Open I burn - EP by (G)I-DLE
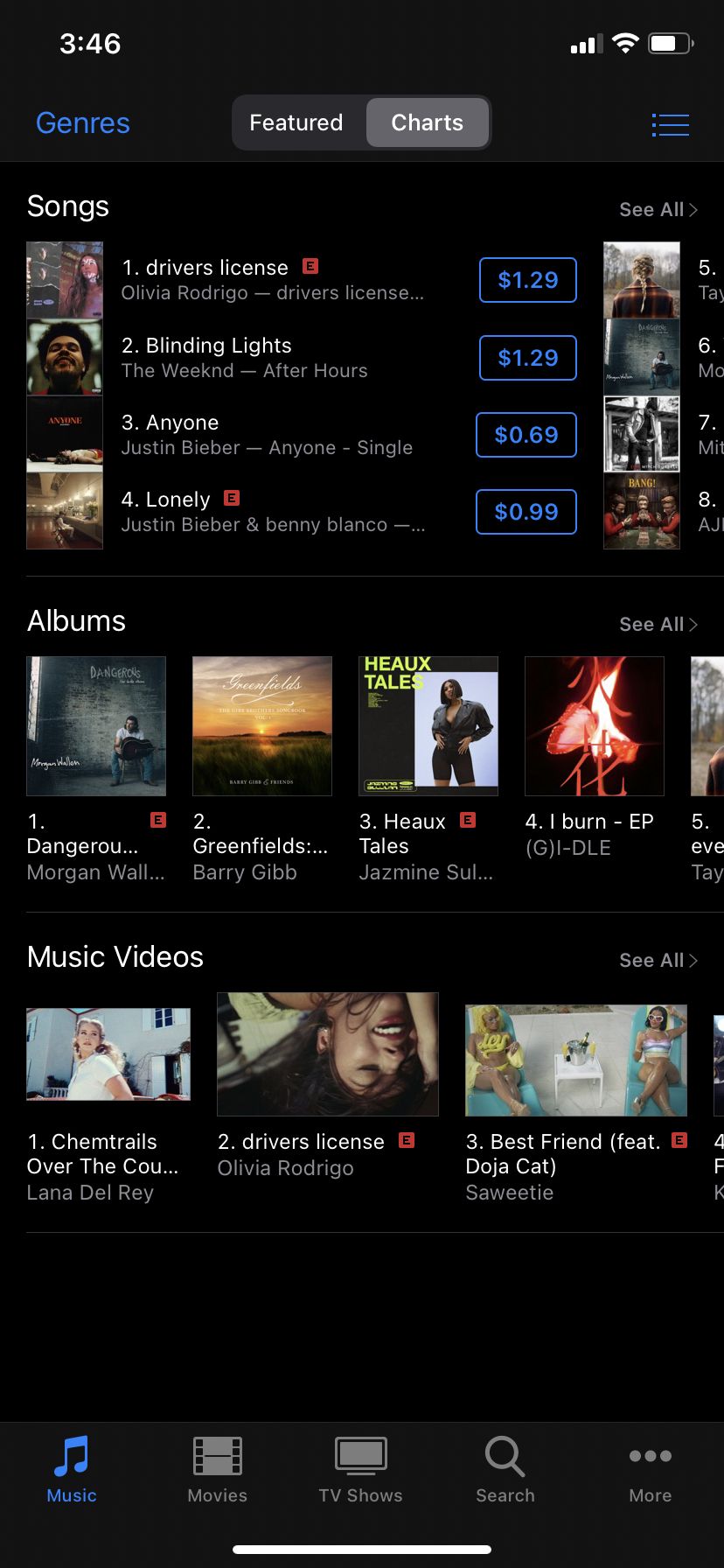Viewport: 724px width, 1568px height. [595, 726]
